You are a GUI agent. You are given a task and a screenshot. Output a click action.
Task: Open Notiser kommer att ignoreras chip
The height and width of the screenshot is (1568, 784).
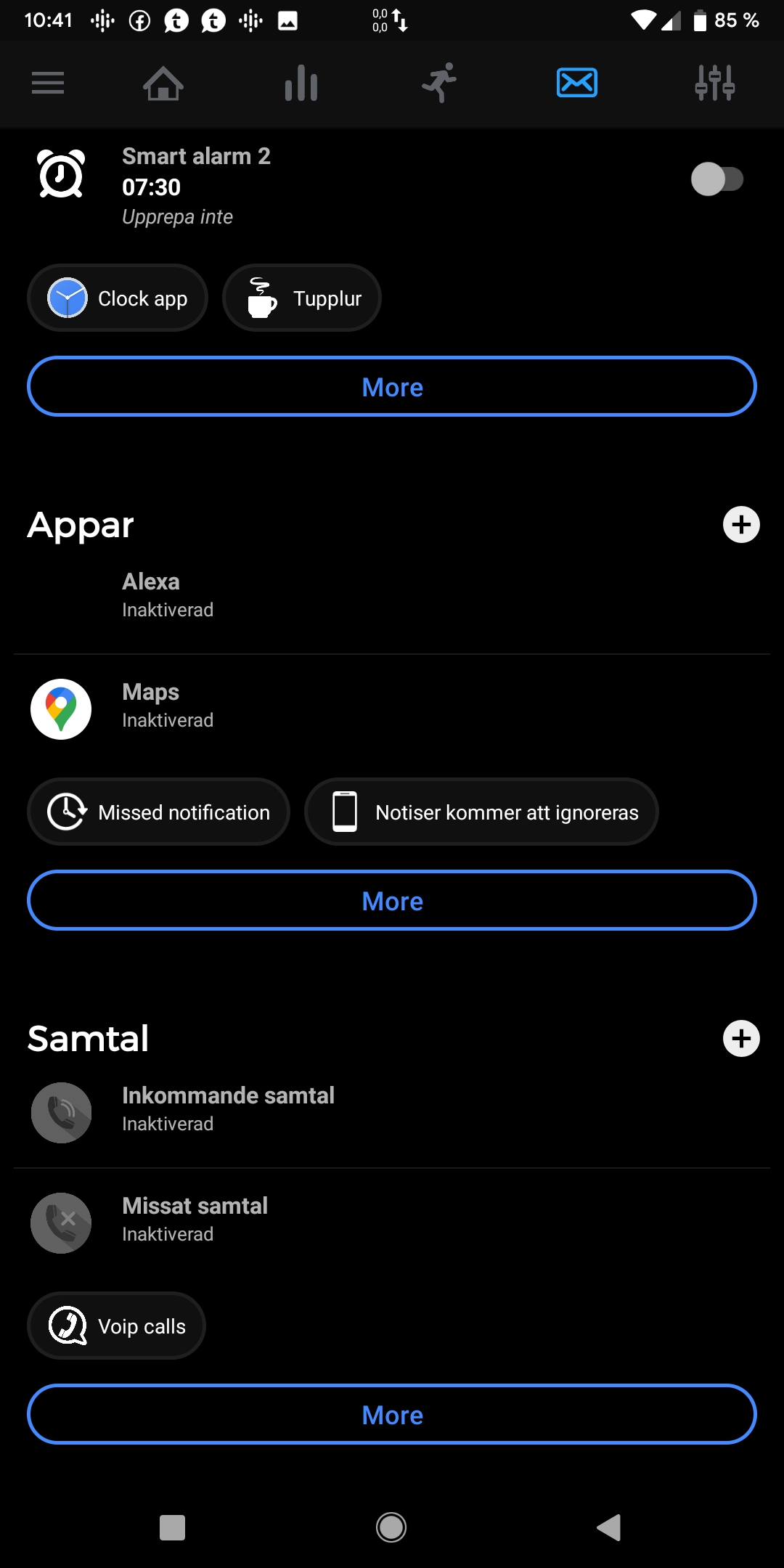[481, 812]
